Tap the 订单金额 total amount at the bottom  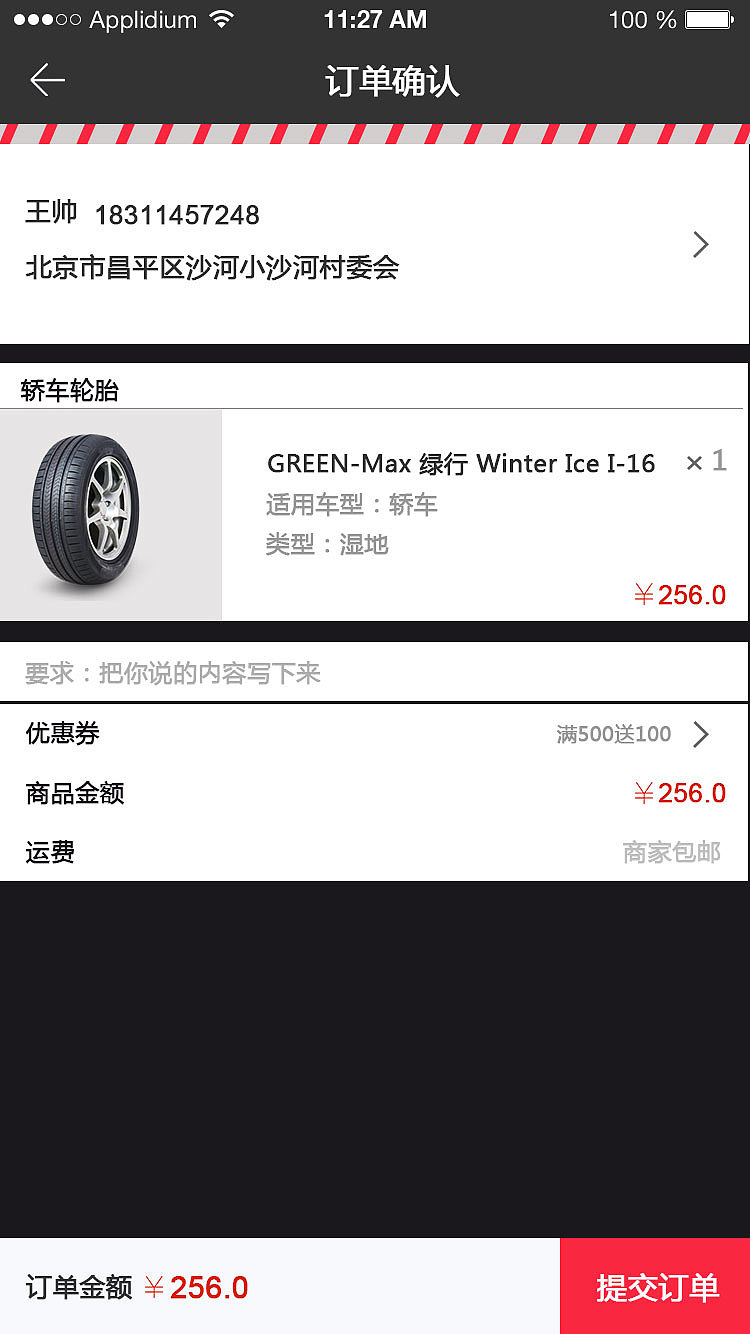point(135,1287)
